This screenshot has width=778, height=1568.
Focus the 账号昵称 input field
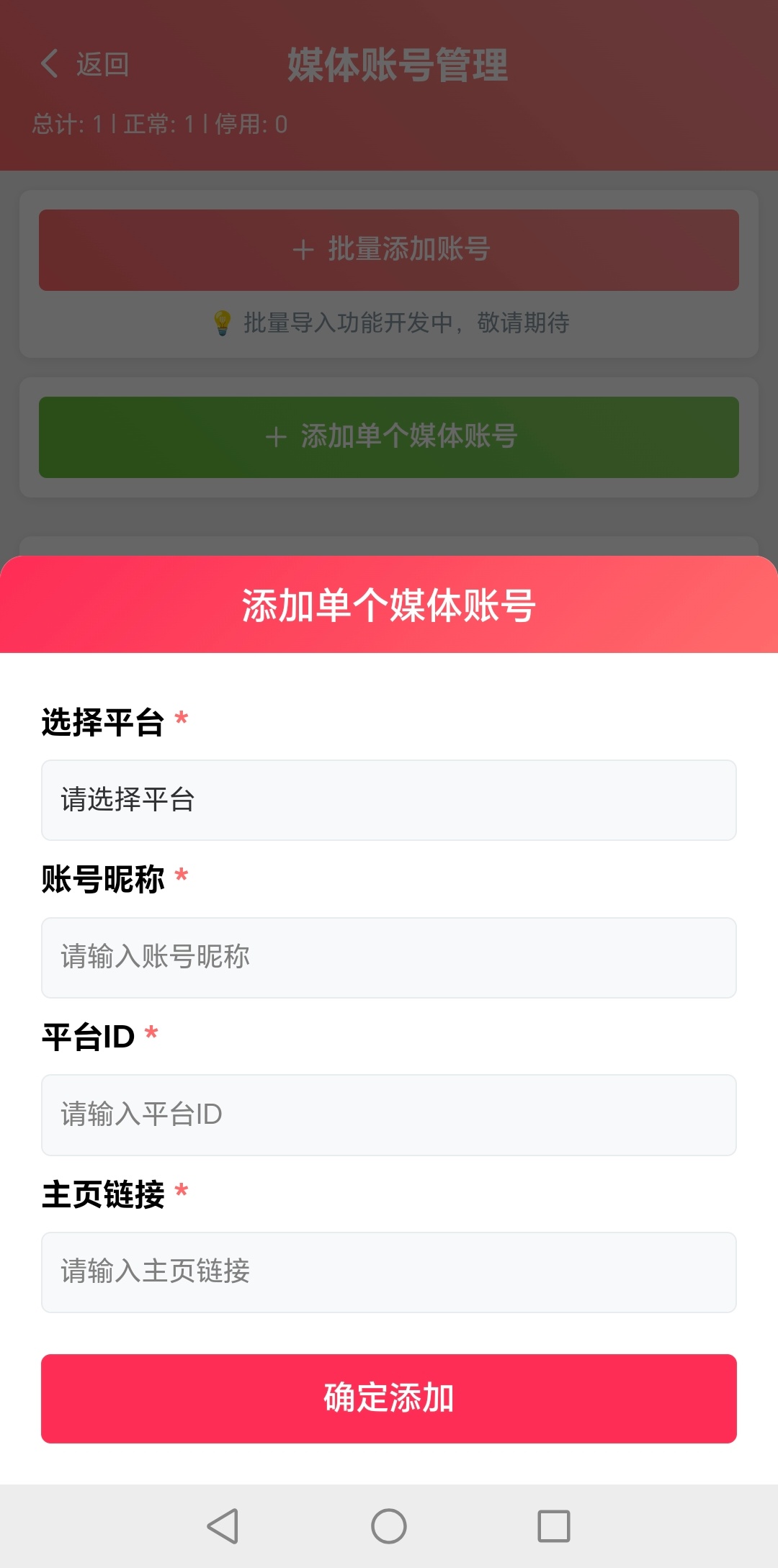pyautogui.click(x=389, y=958)
